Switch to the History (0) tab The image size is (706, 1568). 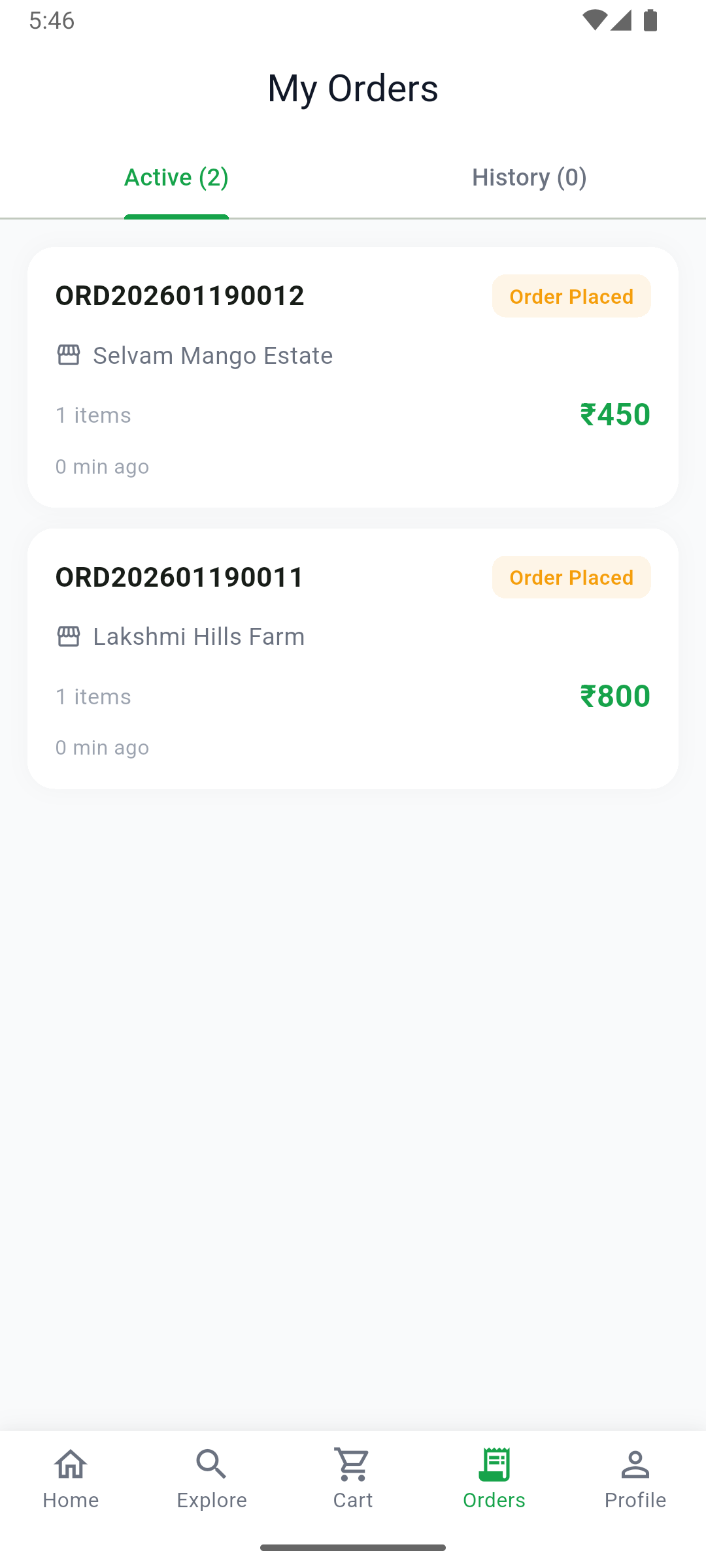(x=529, y=177)
